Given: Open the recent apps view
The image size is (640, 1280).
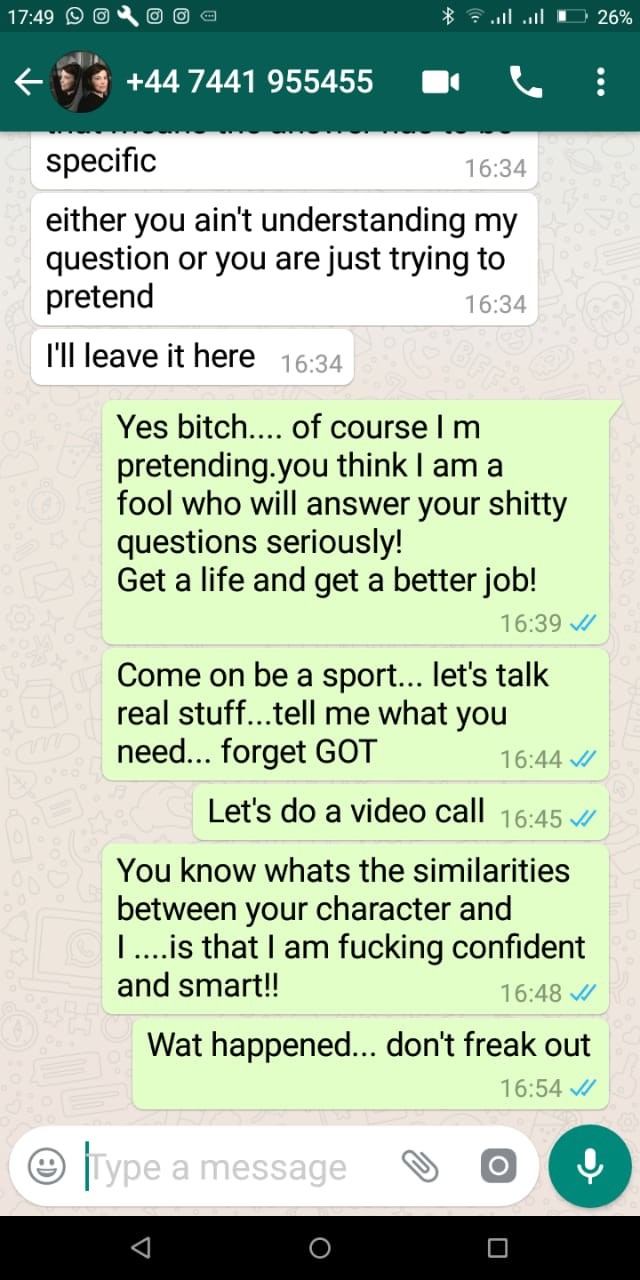Looking at the screenshot, I should tap(497, 1247).
